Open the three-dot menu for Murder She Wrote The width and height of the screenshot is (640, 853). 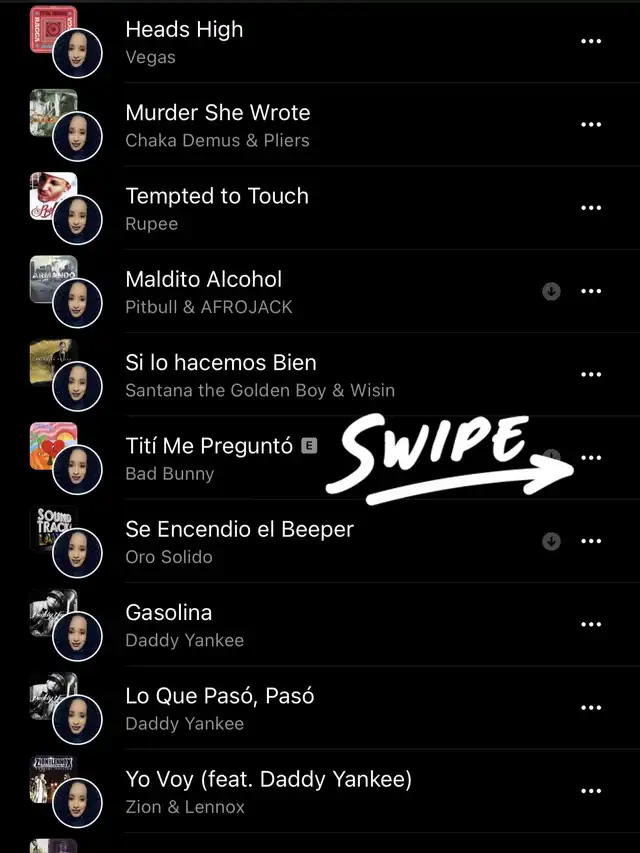[591, 125]
